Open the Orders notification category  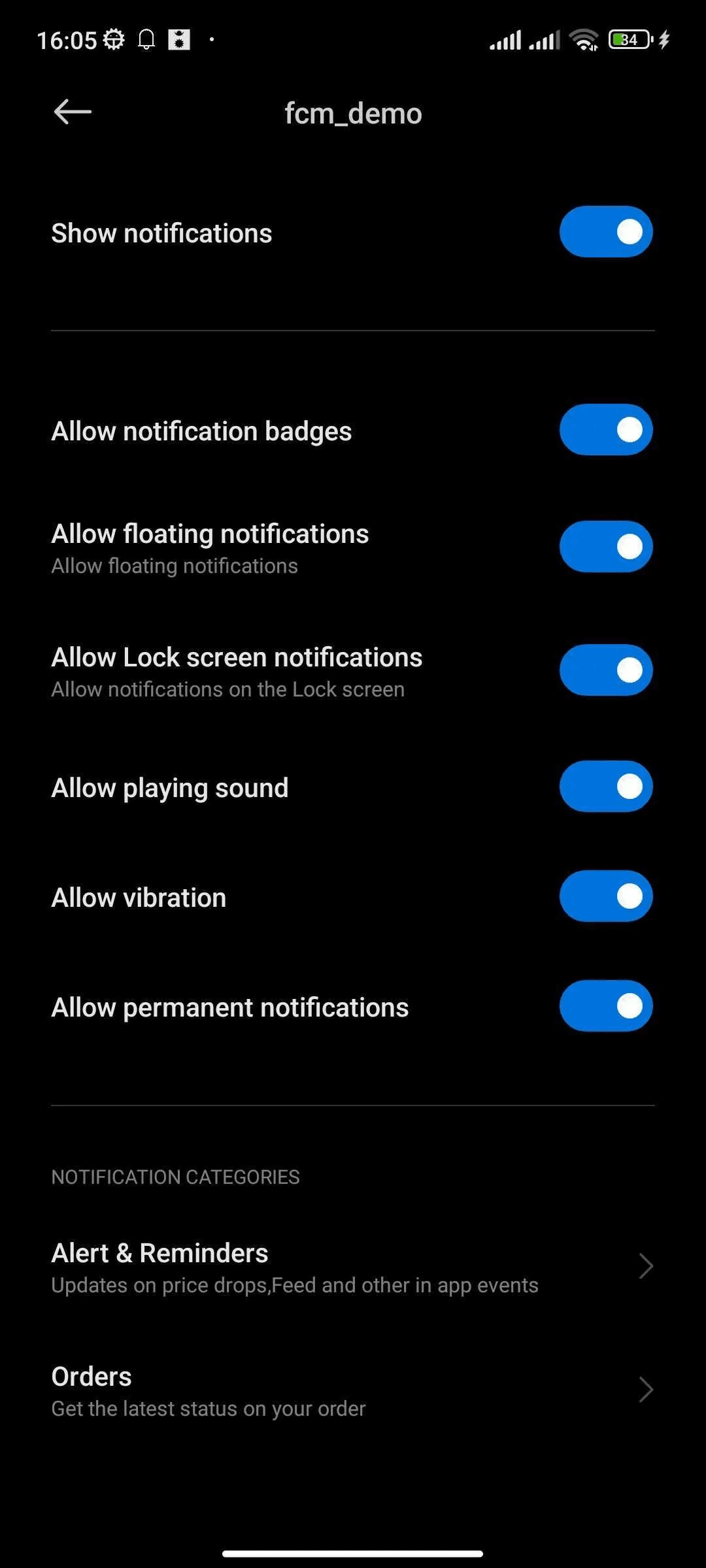coord(353,1391)
